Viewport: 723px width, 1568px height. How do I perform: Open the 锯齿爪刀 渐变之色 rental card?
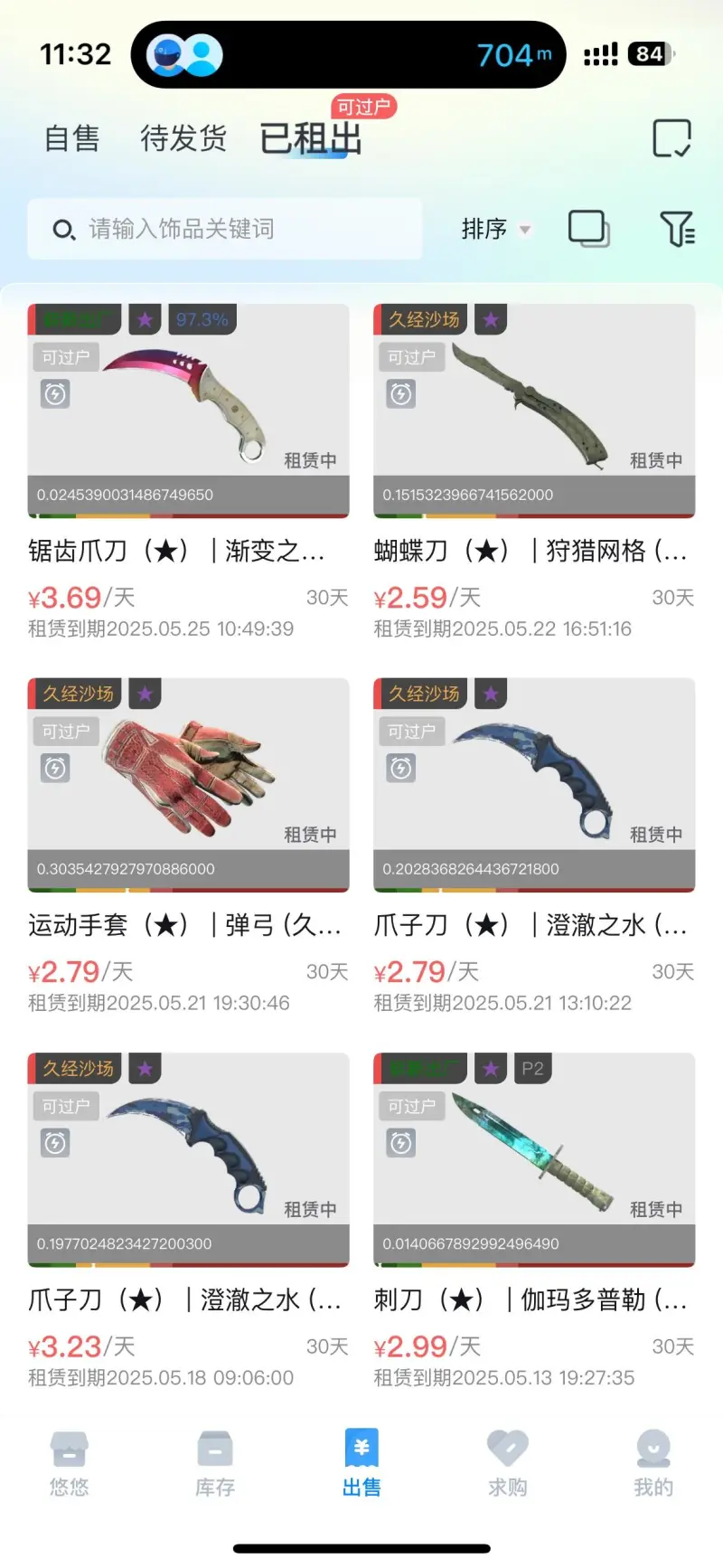tap(188, 411)
